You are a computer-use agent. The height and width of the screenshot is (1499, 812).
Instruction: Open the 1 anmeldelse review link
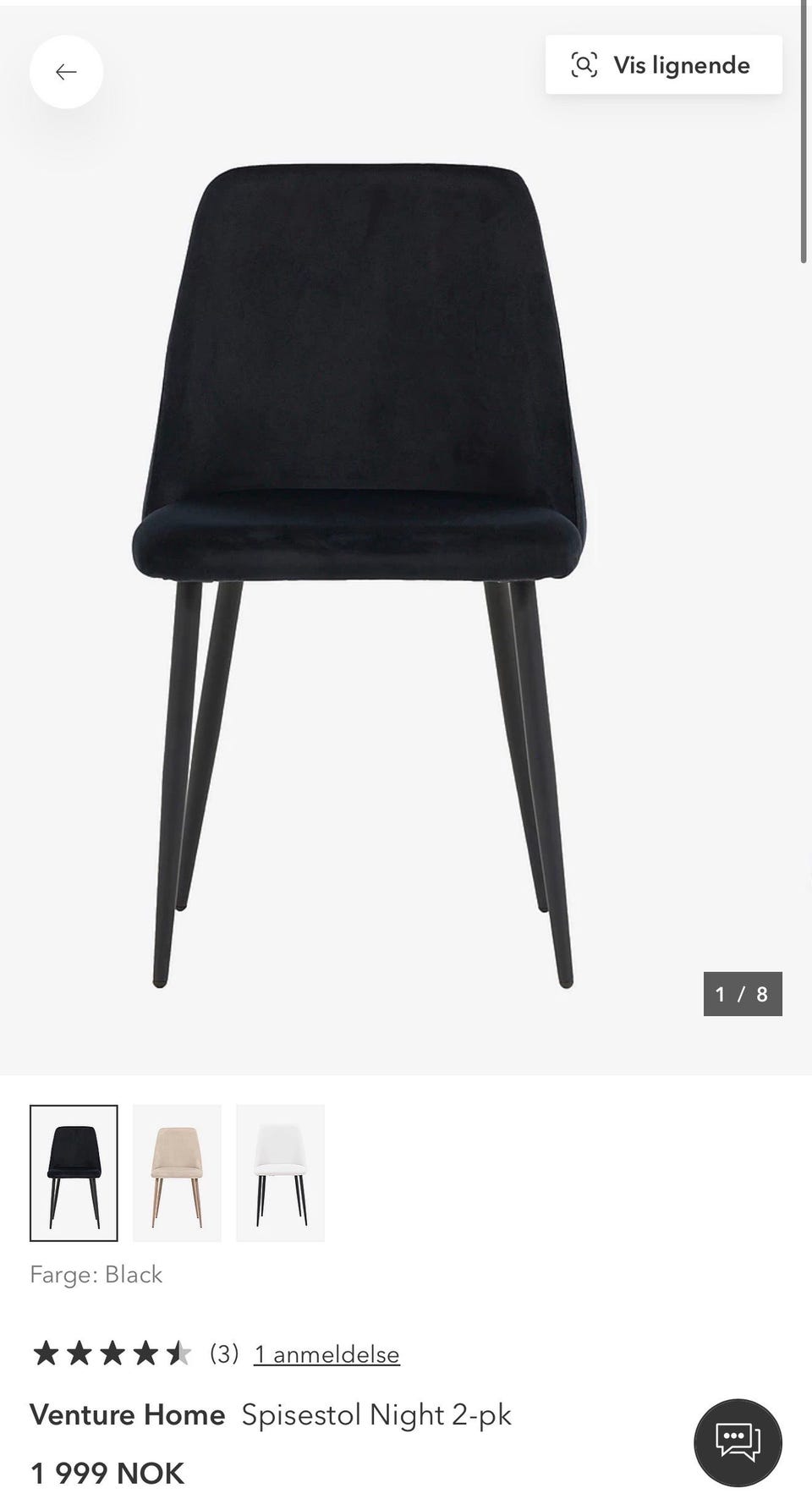(326, 1354)
